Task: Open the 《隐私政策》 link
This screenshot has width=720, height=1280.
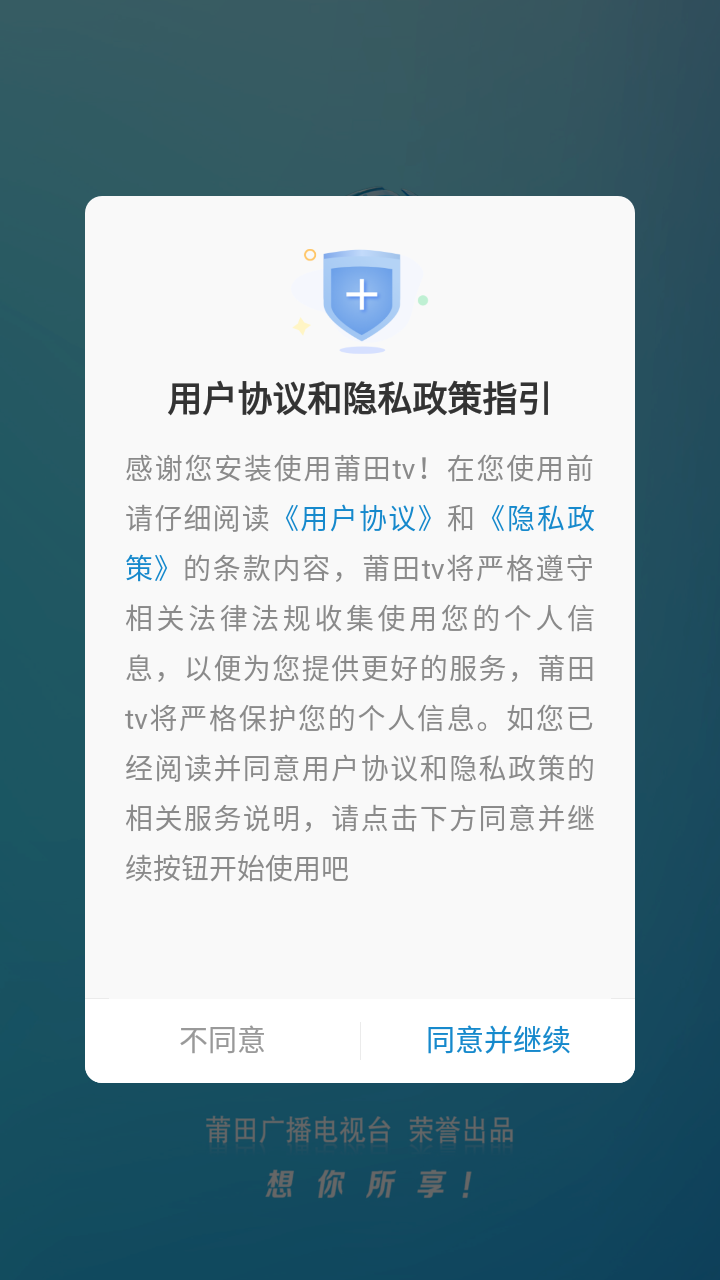Action: [x=540, y=518]
